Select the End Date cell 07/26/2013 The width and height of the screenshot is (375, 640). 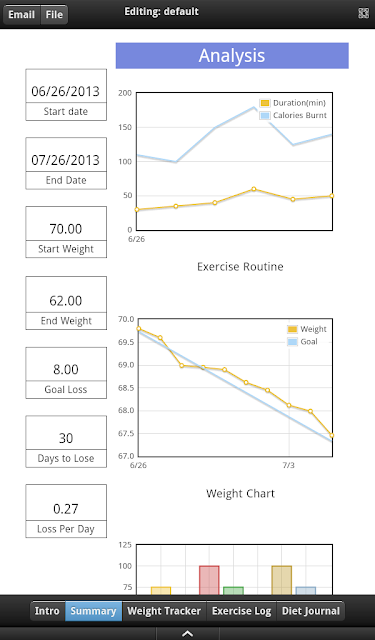tap(66, 155)
